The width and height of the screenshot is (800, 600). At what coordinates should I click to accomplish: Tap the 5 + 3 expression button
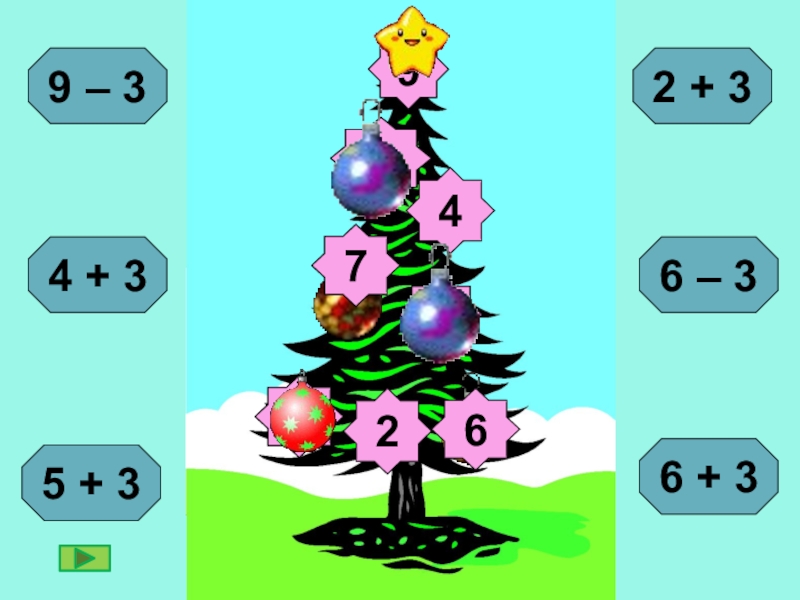[x=91, y=483]
